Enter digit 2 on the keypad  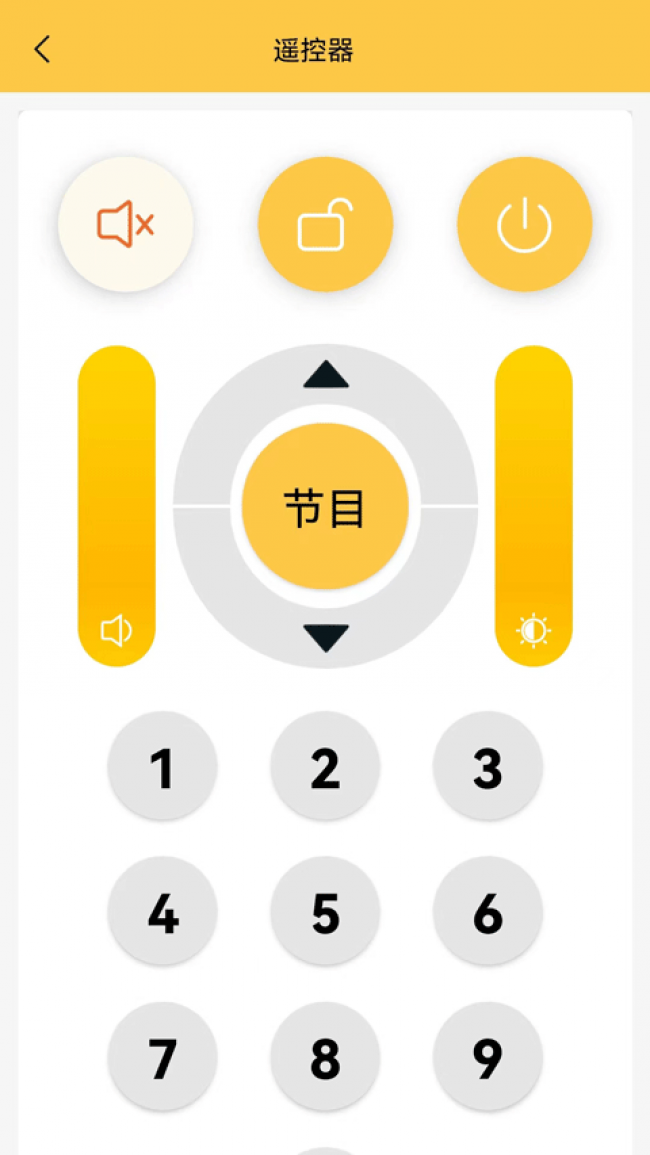(x=325, y=768)
